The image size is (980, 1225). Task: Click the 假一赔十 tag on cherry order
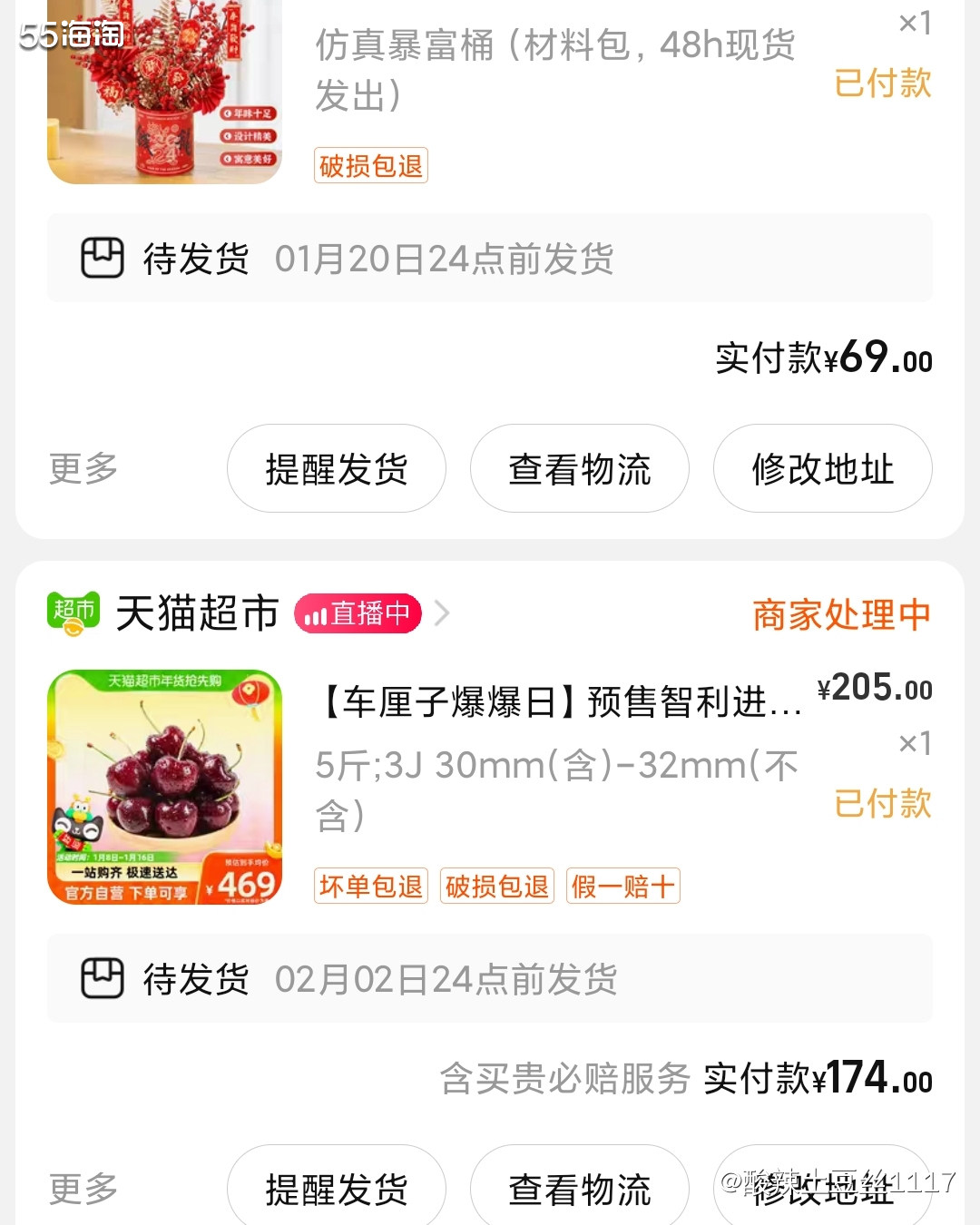(622, 887)
